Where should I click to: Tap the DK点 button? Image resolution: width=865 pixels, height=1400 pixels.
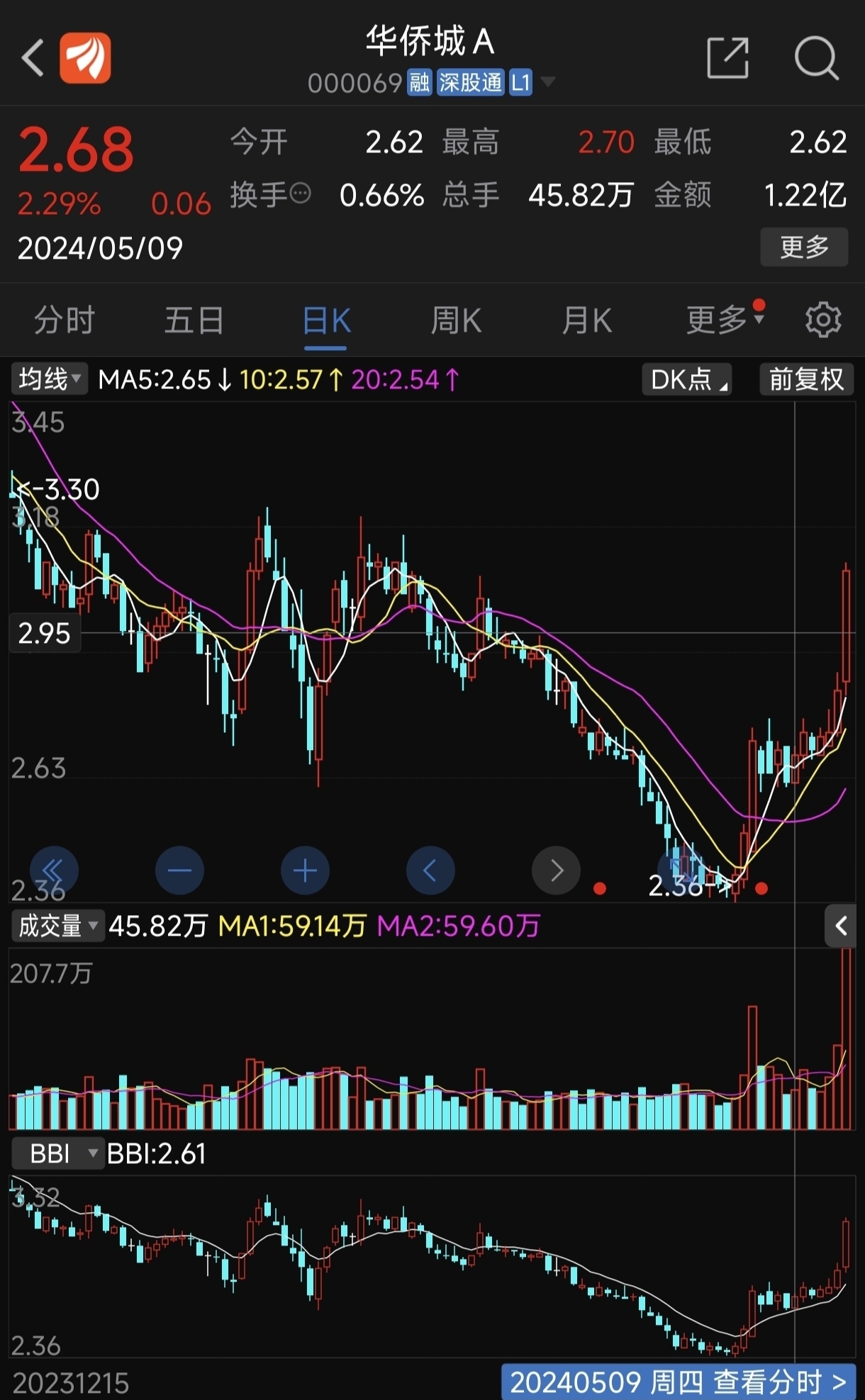[x=686, y=379]
